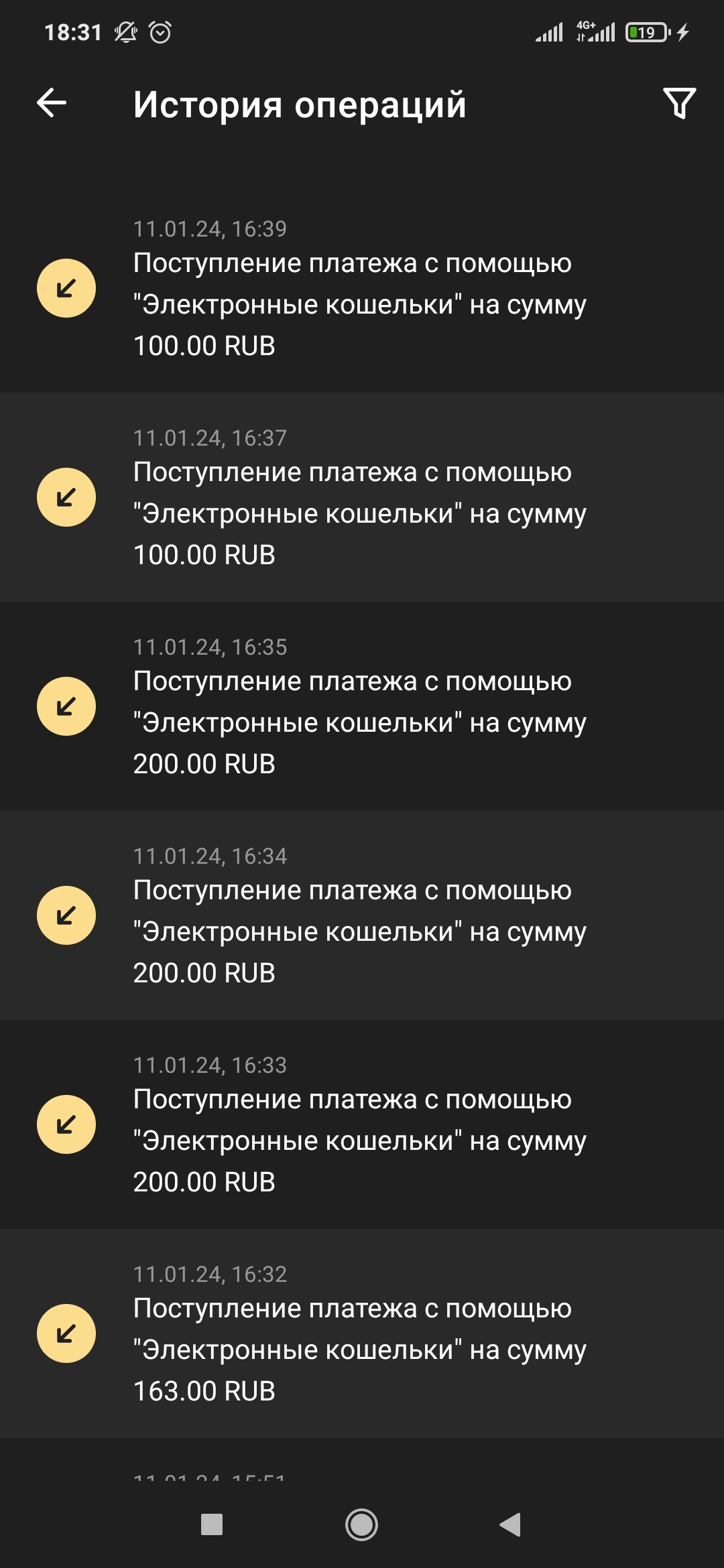
Task: Tap the incoming payment icon for 16:39 transaction
Action: [x=67, y=287]
